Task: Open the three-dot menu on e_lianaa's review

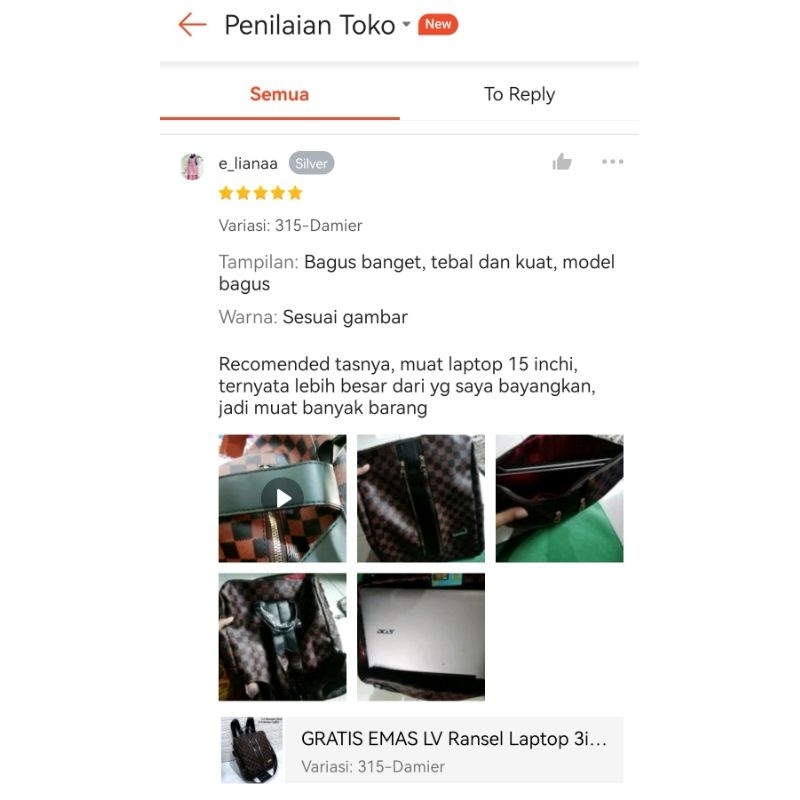Action: tap(612, 162)
